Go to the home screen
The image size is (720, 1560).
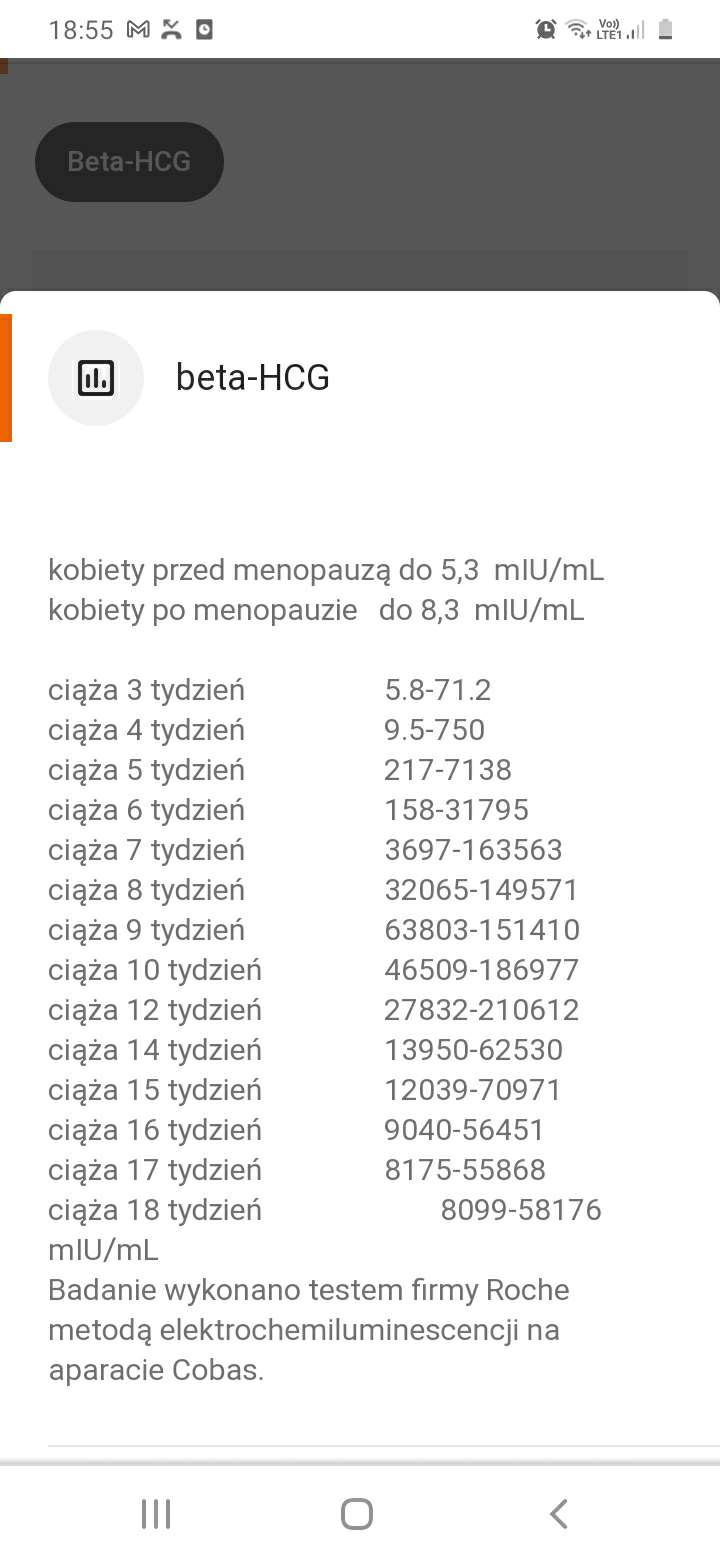pyautogui.click(x=357, y=1514)
